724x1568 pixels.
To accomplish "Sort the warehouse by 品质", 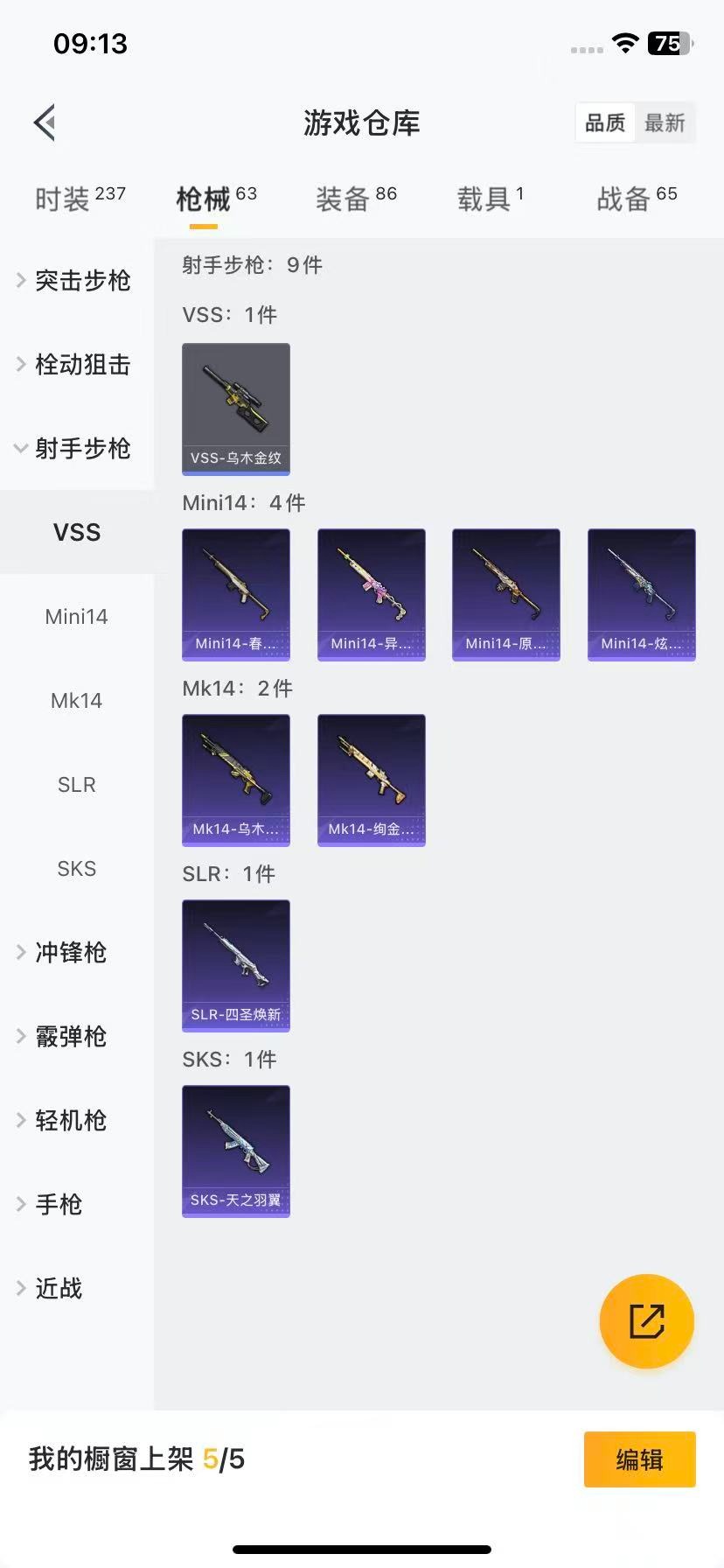I will pos(605,122).
